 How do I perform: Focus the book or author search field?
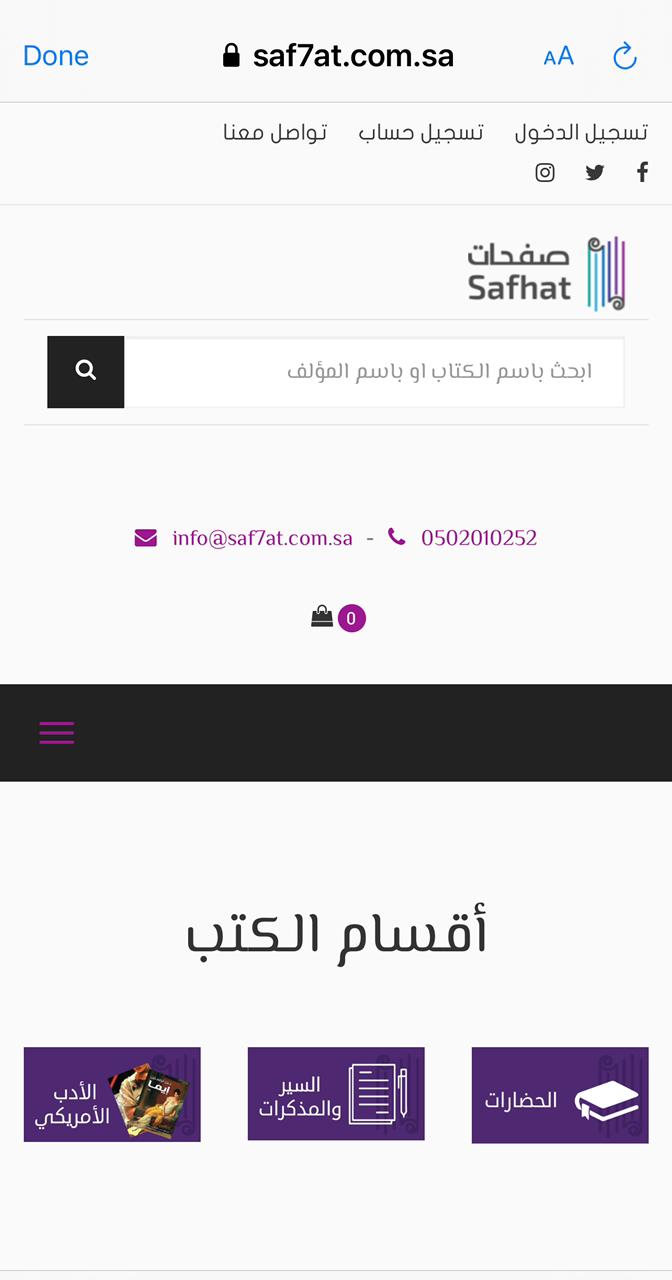coord(374,372)
